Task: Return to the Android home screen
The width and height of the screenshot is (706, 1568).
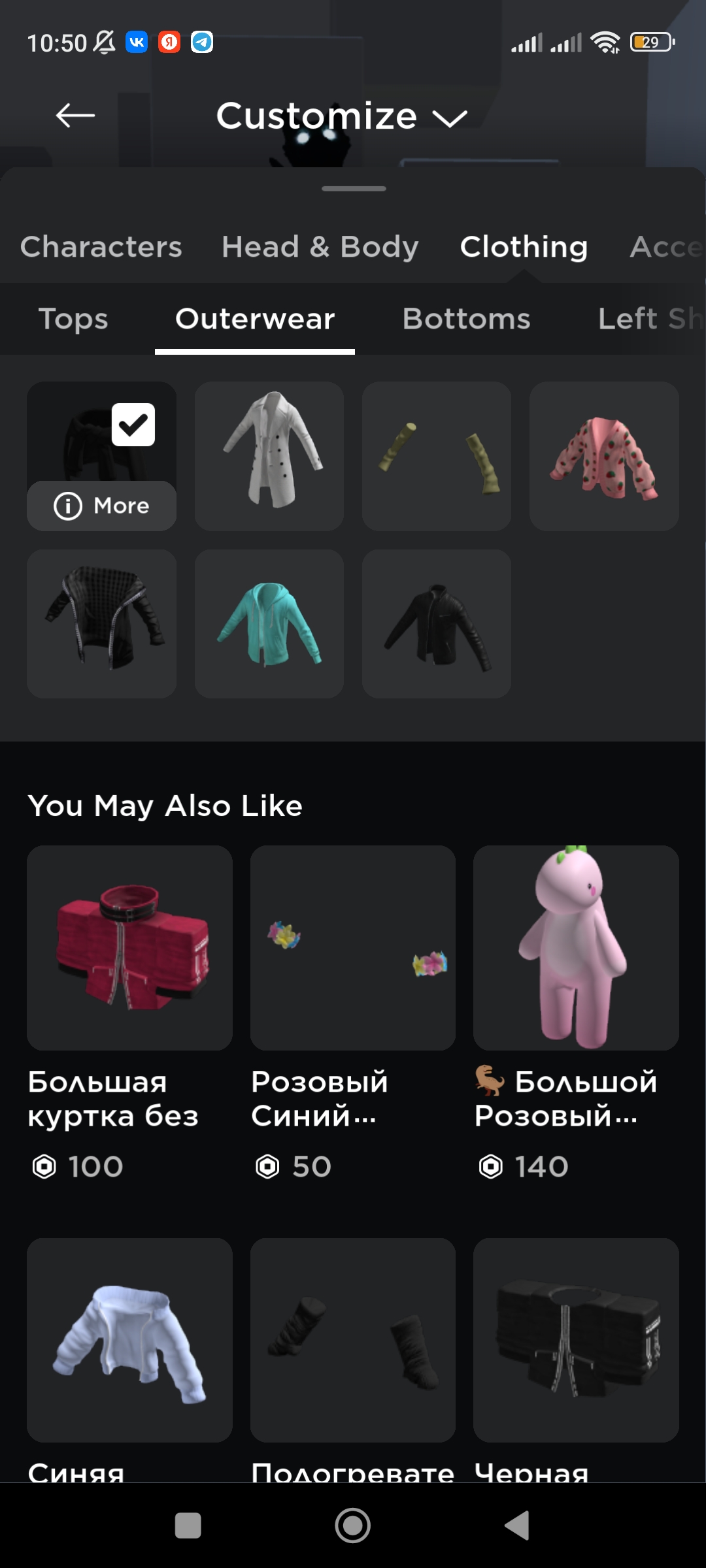Action: 353,1526
